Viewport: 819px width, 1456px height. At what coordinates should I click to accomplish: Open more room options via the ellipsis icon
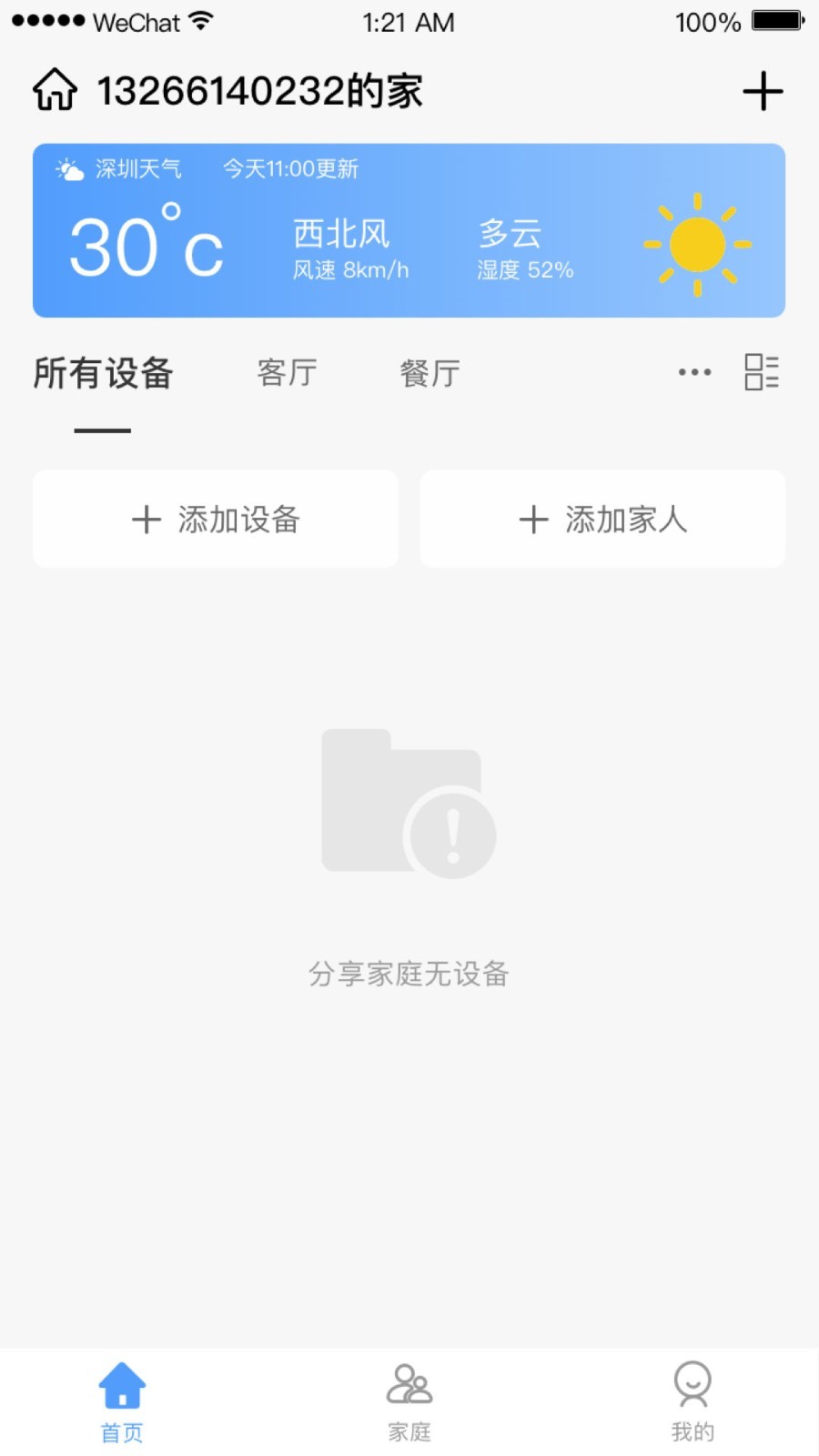coord(693,371)
